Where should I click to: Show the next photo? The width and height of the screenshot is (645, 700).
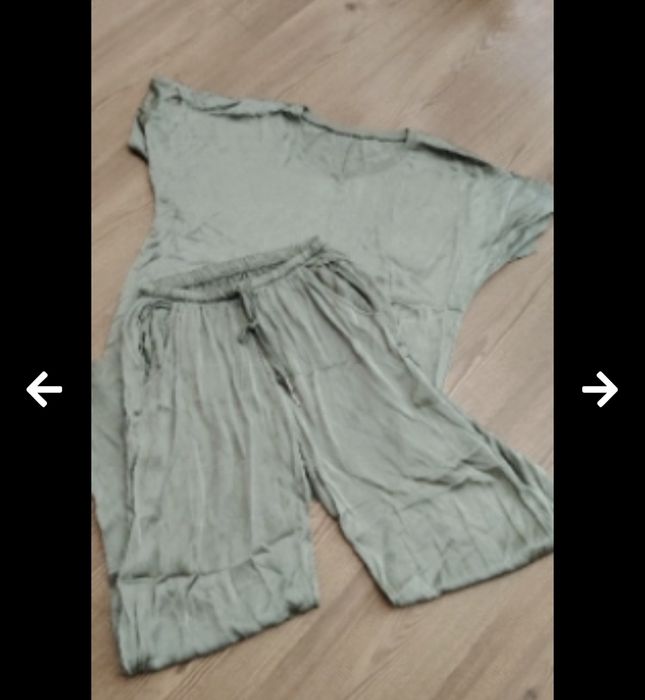coord(600,389)
